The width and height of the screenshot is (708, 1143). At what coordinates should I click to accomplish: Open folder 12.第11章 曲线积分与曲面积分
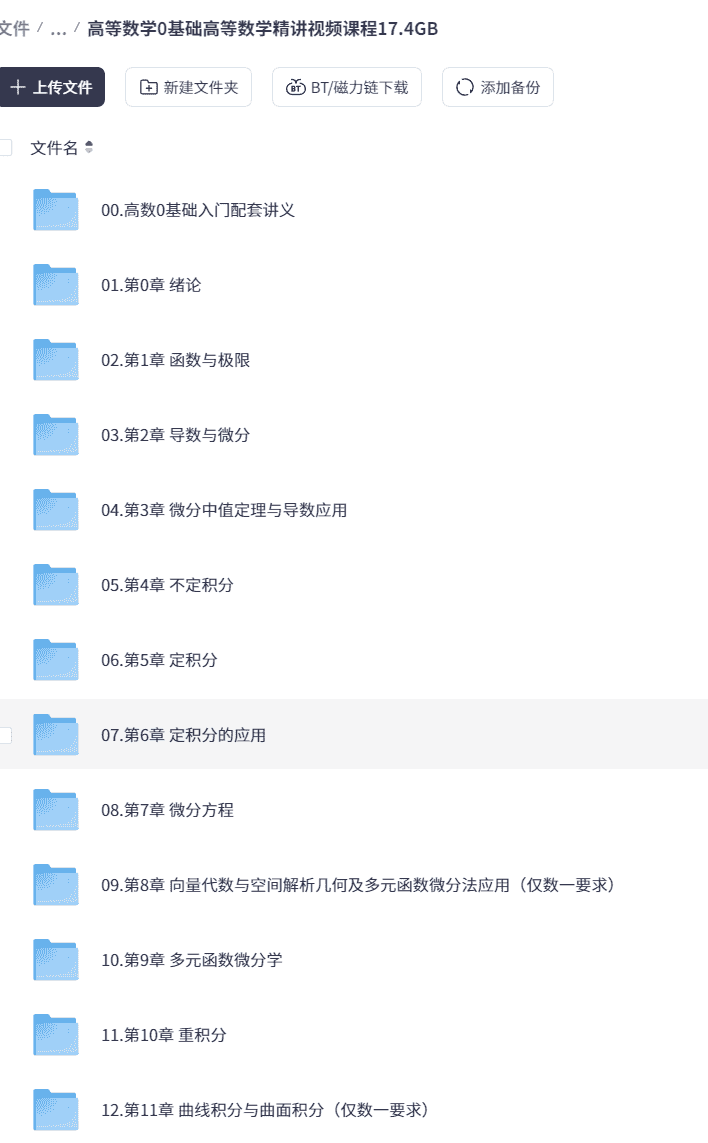click(265, 1110)
